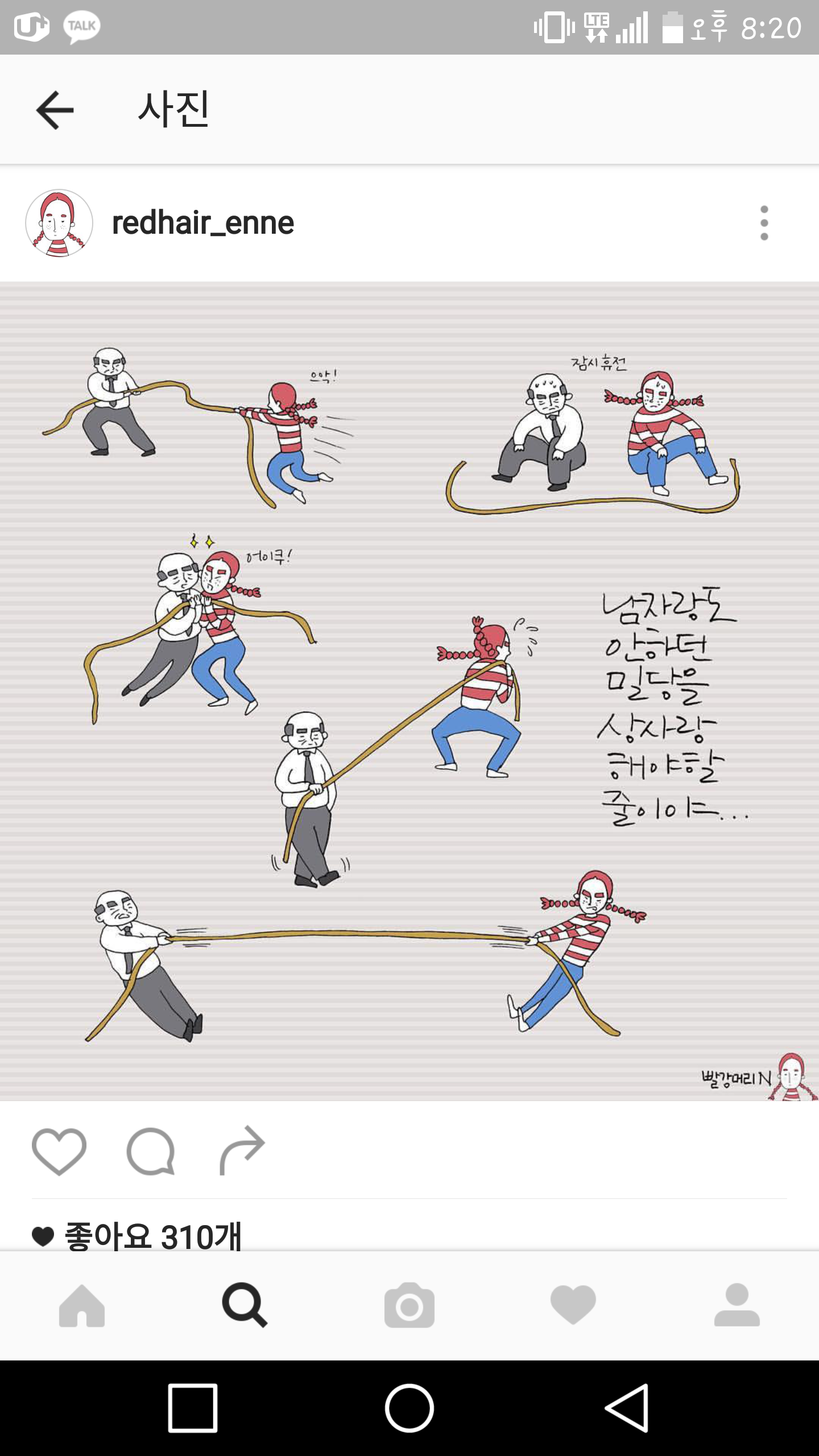819x1456 pixels.
Task: Open the Camera tab
Action: tap(409, 1305)
